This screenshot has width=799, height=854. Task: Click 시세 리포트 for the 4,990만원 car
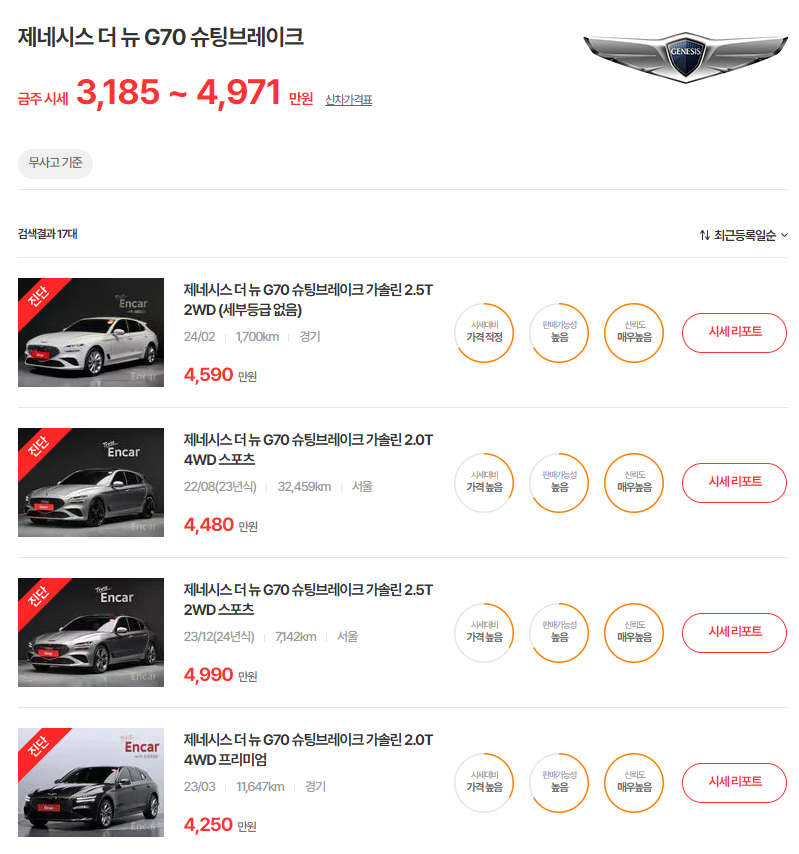734,633
